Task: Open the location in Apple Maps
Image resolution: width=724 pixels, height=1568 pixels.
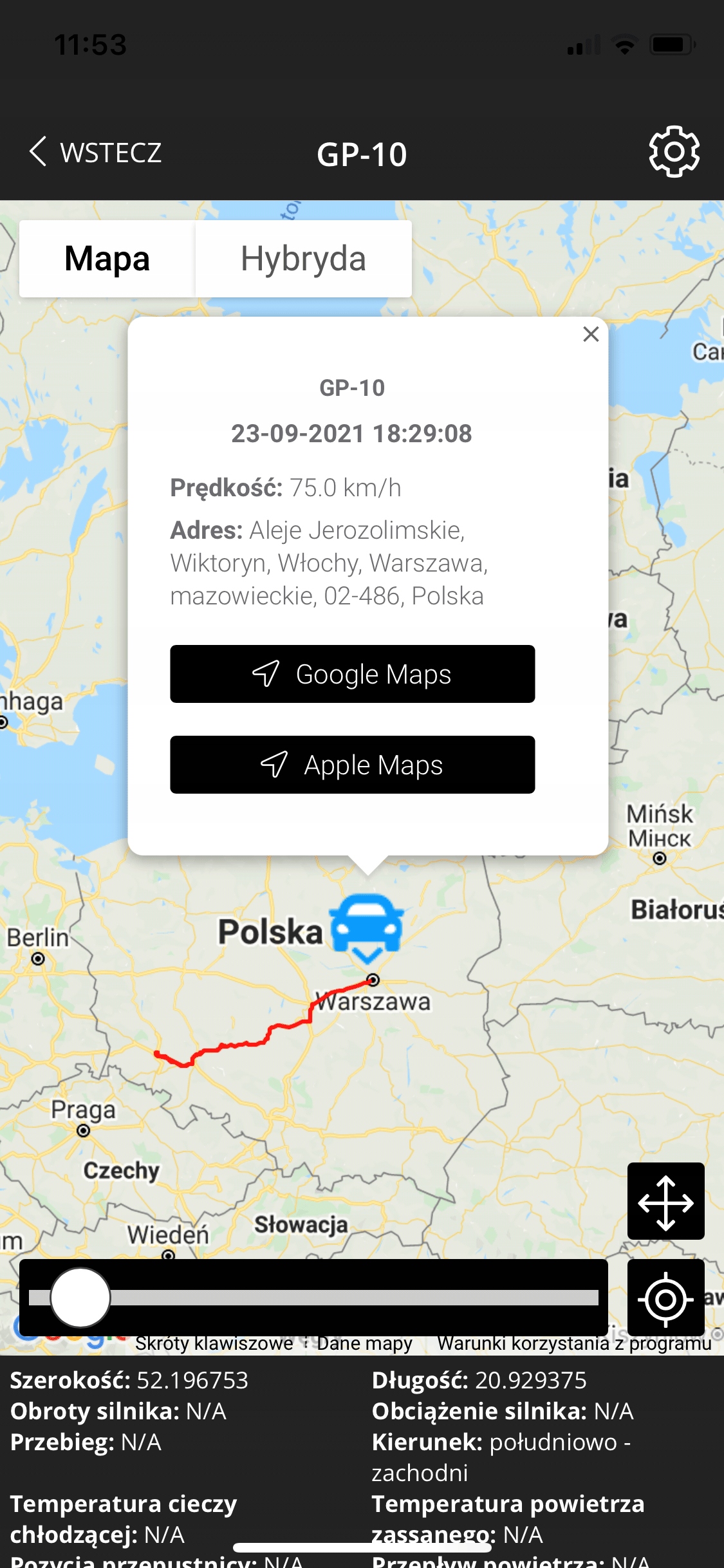Action: (x=352, y=765)
